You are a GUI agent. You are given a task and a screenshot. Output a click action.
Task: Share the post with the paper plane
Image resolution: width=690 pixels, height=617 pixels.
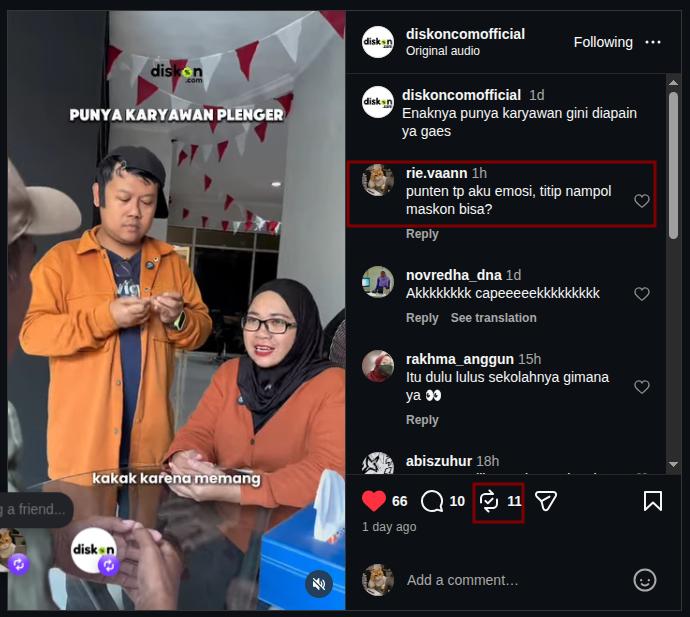[x=546, y=501]
